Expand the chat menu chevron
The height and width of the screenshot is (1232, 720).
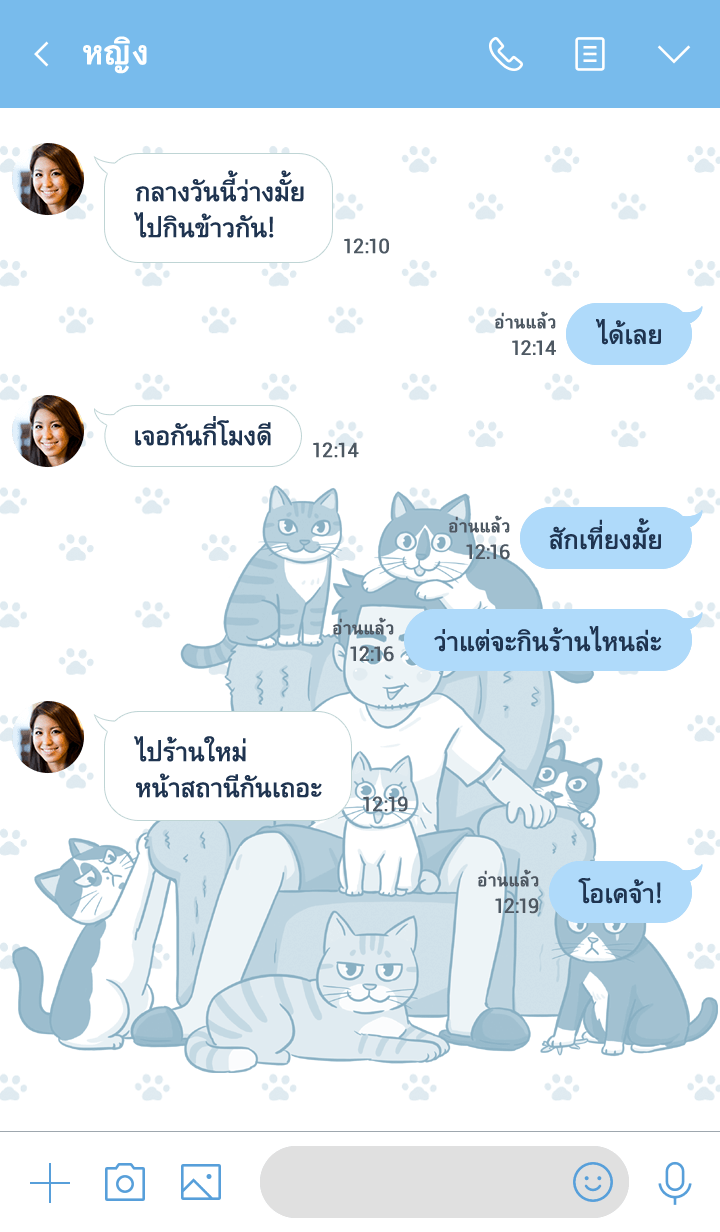(674, 54)
